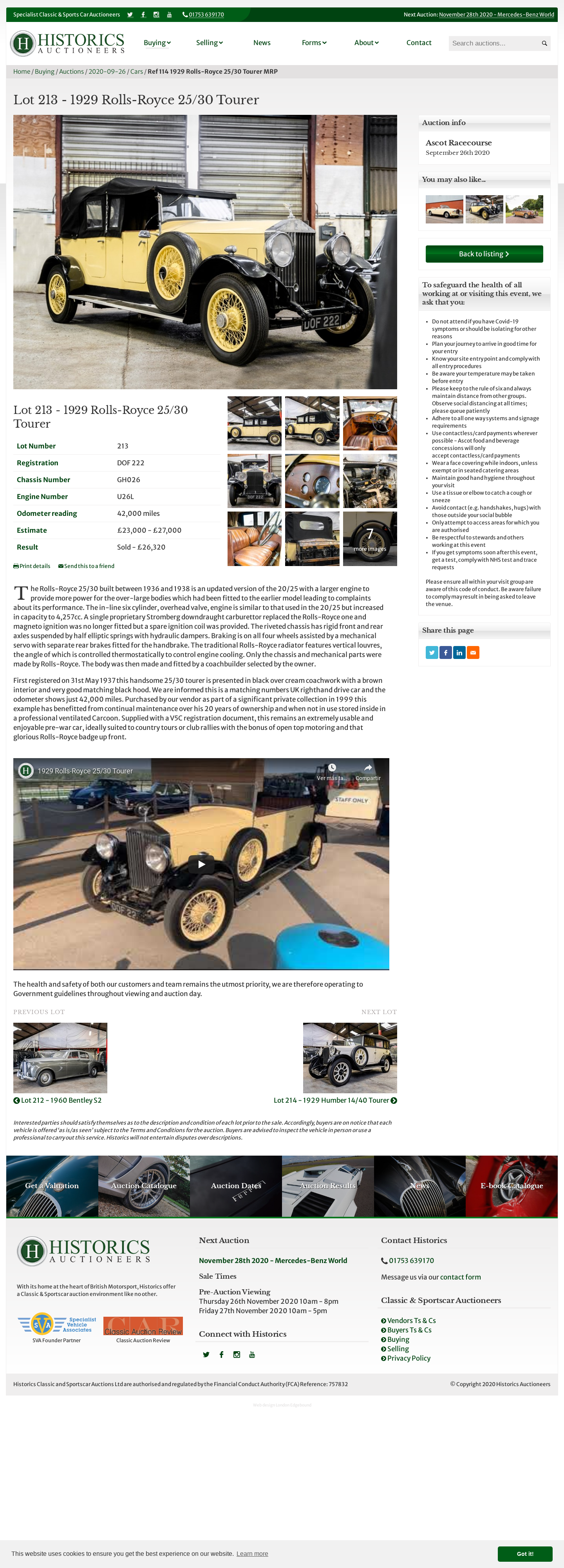The image size is (564, 1568).
Task: Open the contact form link
Action: click(x=460, y=1277)
